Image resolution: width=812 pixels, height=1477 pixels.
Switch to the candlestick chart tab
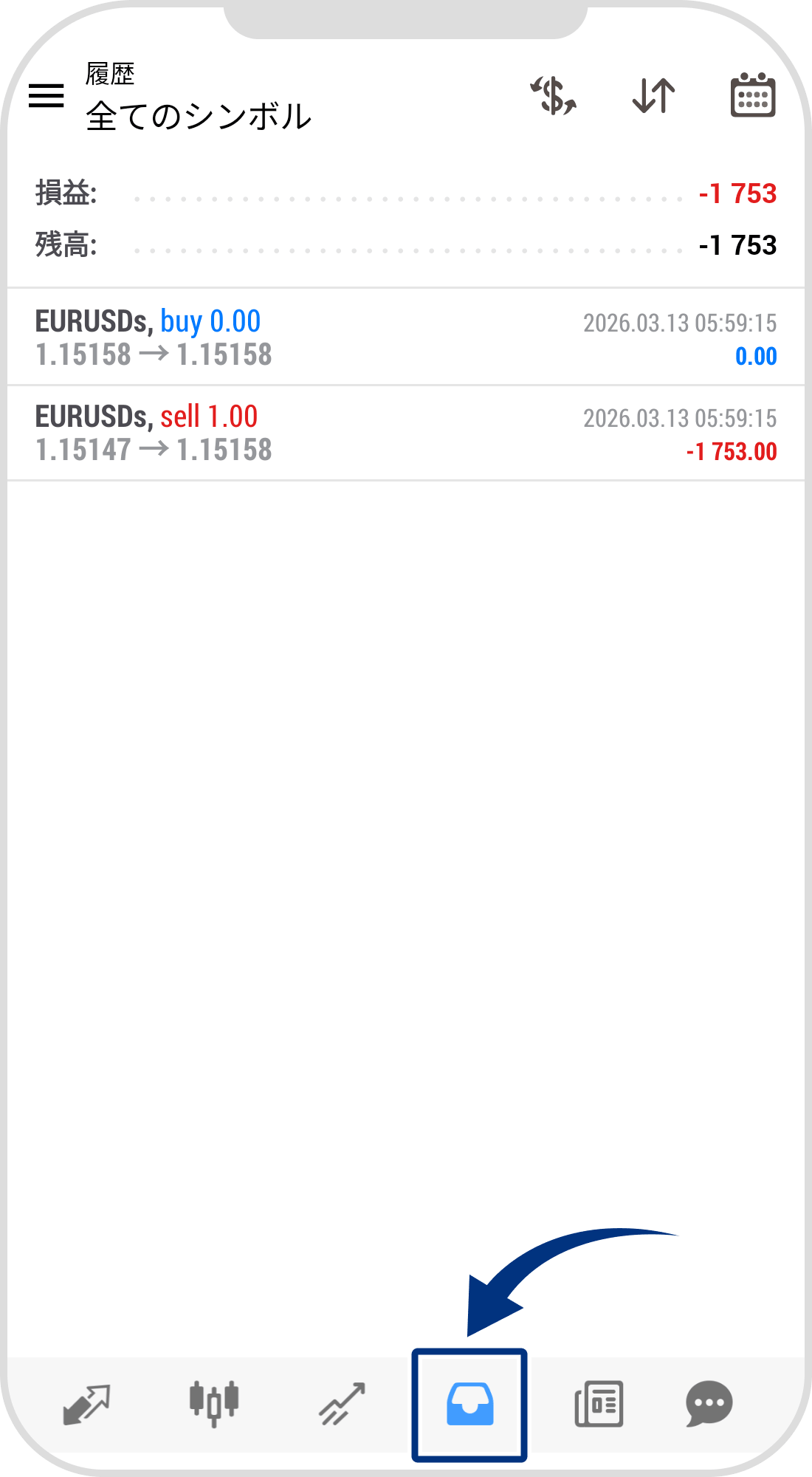pos(214,1403)
